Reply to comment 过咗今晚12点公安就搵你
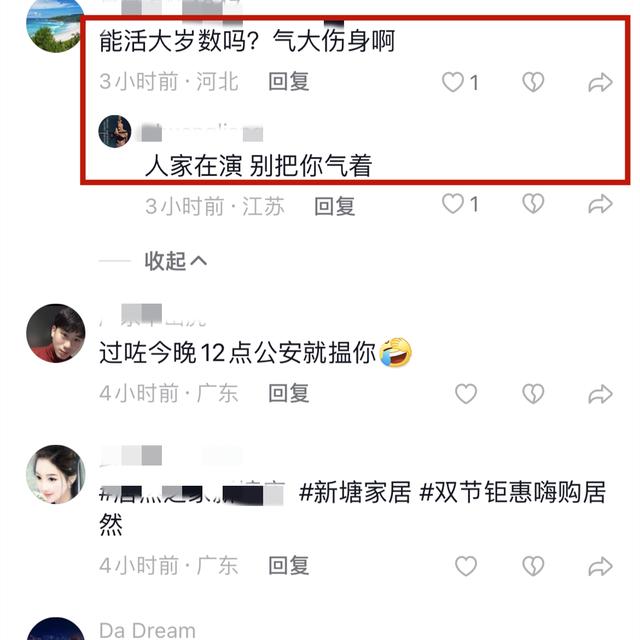This screenshot has height=640, width=640. [289, 394]
